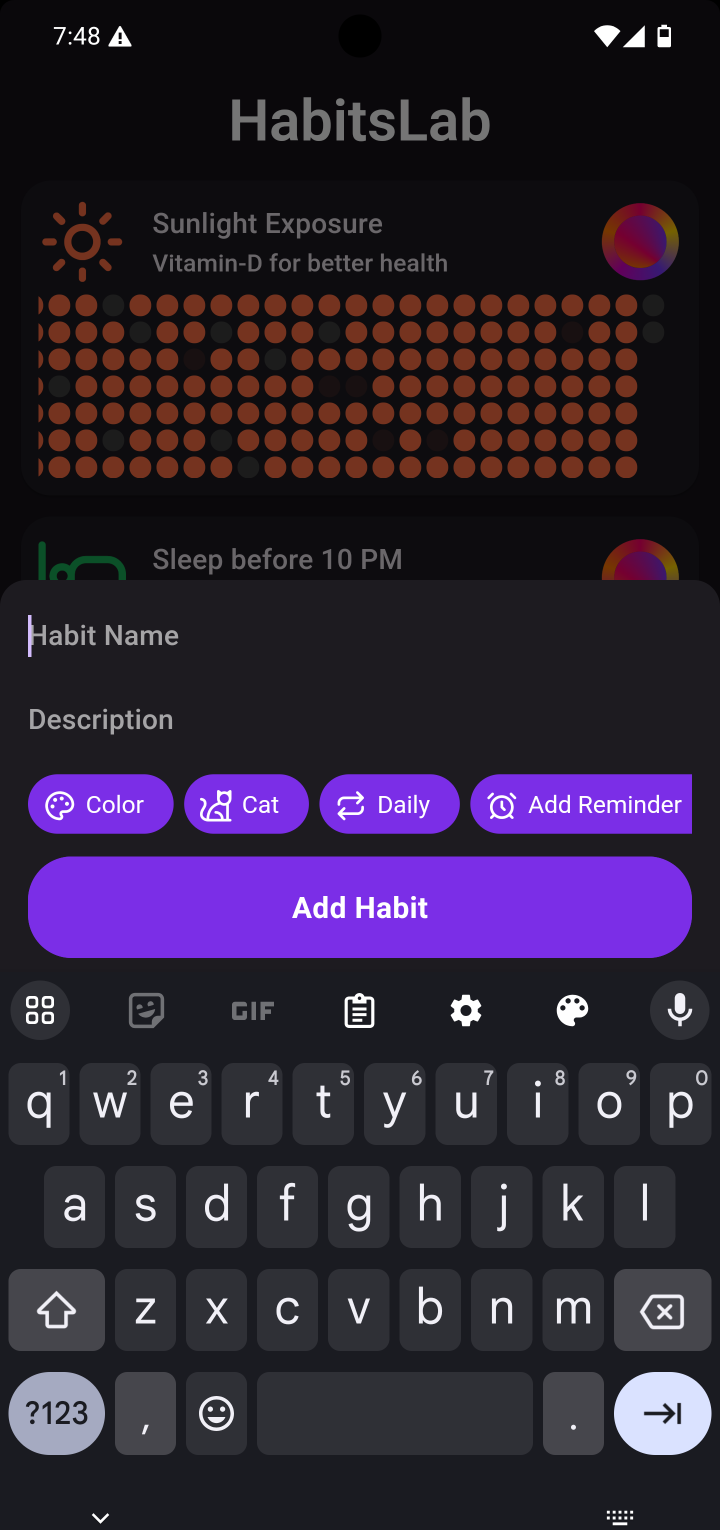Tap the Add Reminder chip
720x1530 pixels.
tap(582, 804)
